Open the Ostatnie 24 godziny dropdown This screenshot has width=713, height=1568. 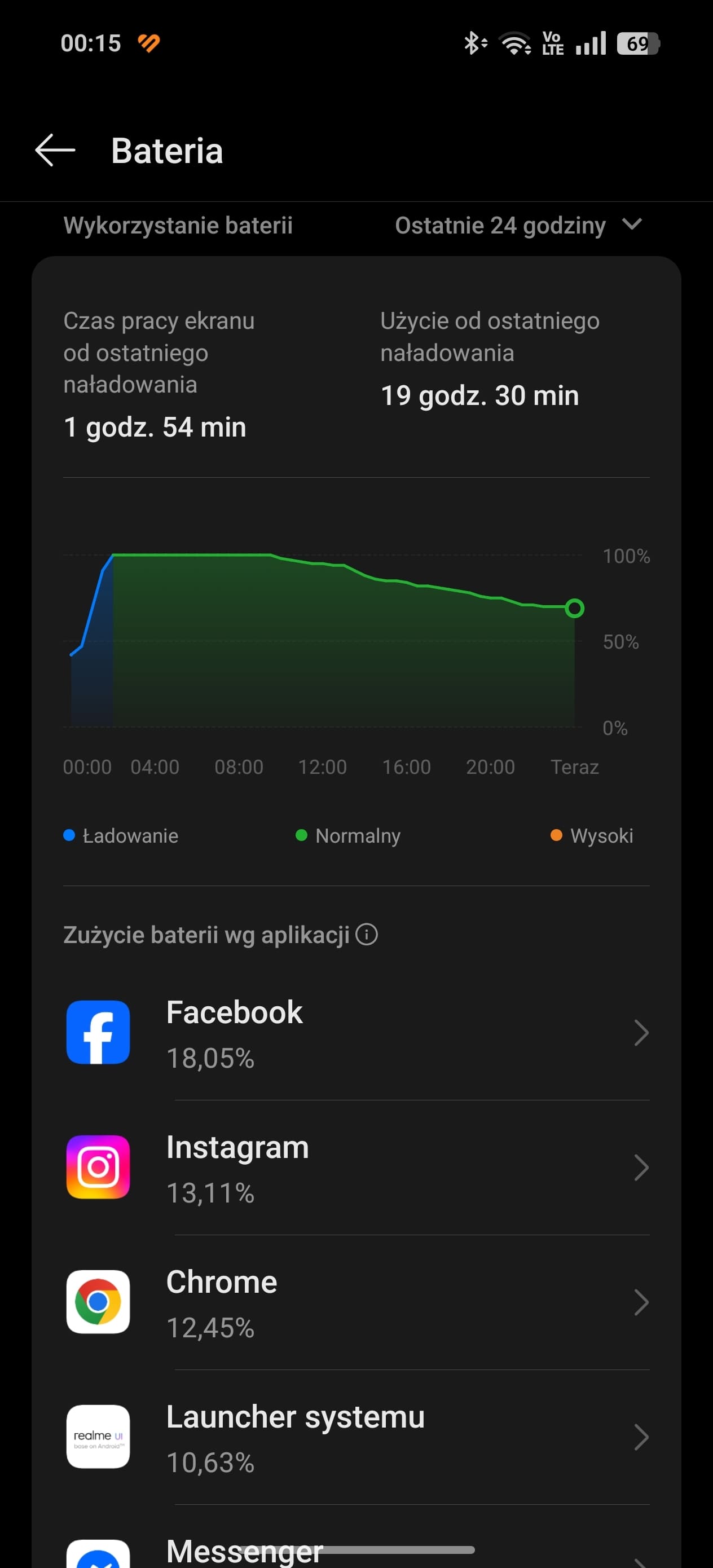point(518,225)
